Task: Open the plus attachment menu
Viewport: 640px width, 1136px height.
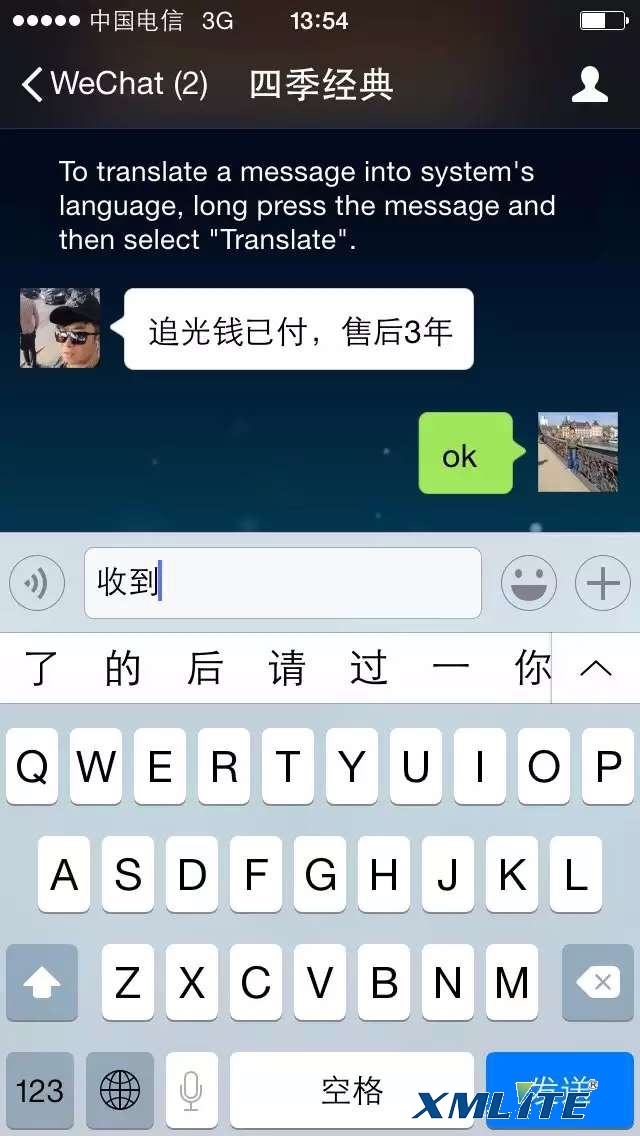Action: [x=603, y=583]
